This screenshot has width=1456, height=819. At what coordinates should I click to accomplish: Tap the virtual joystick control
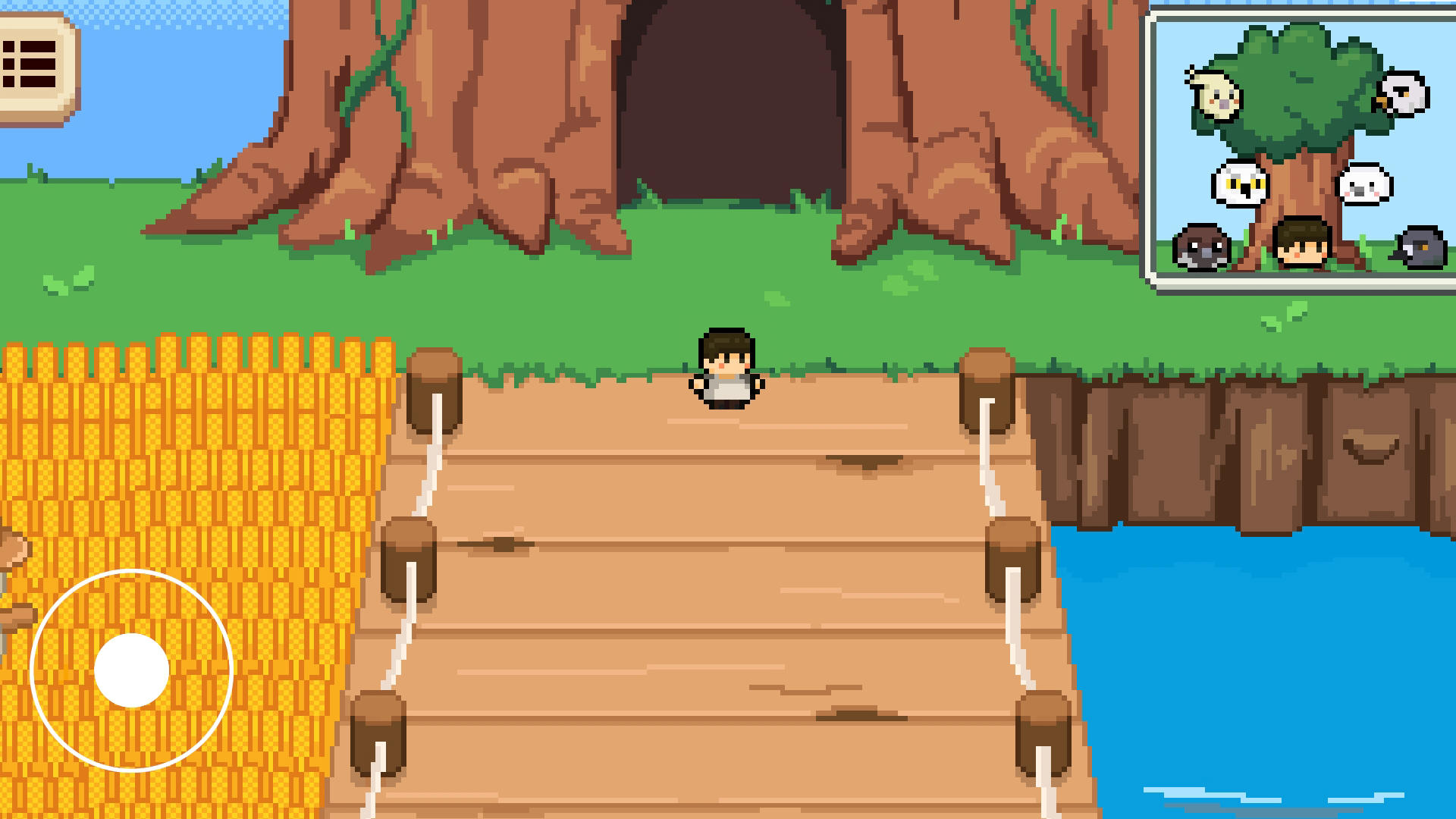pos(131,670)
